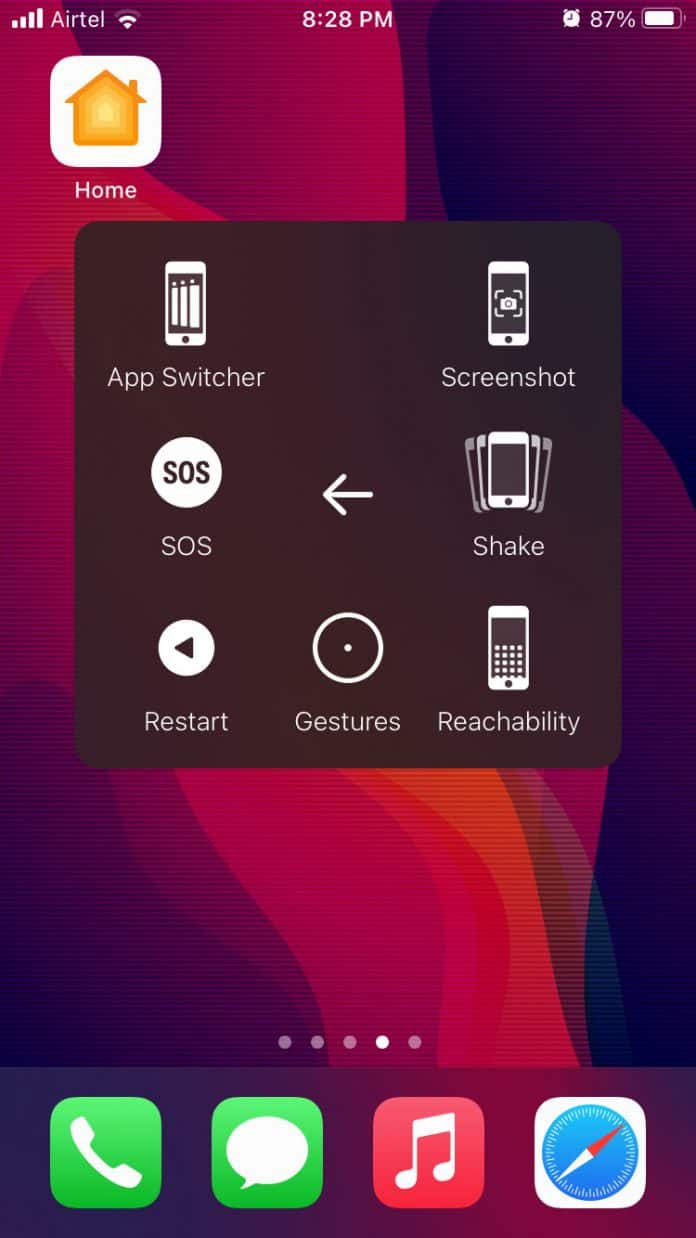Open Safari browser from dock
Viewport: 696px width, 1238px height.
(589, 1152)
